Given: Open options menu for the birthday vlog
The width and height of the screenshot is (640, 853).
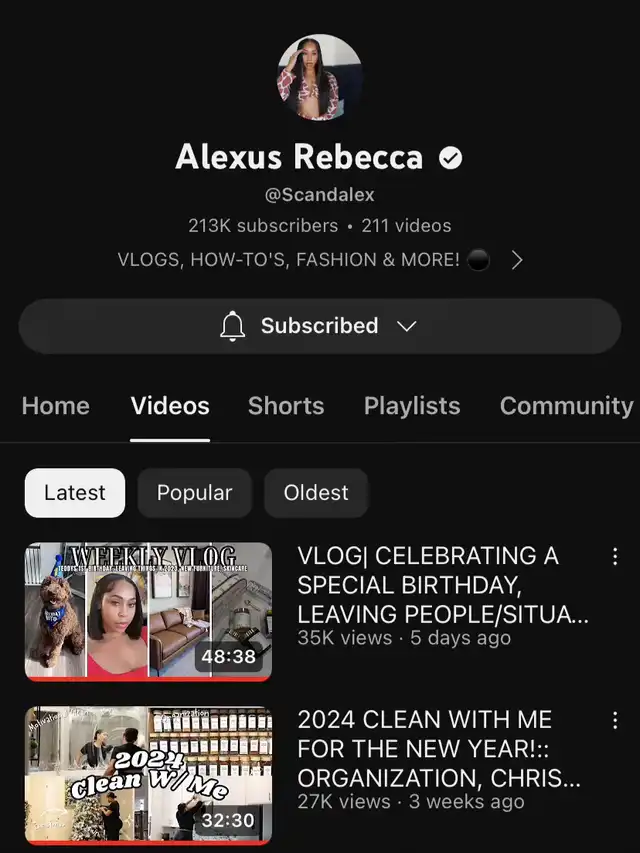Looking at the screenshot, I should point(615,557).
